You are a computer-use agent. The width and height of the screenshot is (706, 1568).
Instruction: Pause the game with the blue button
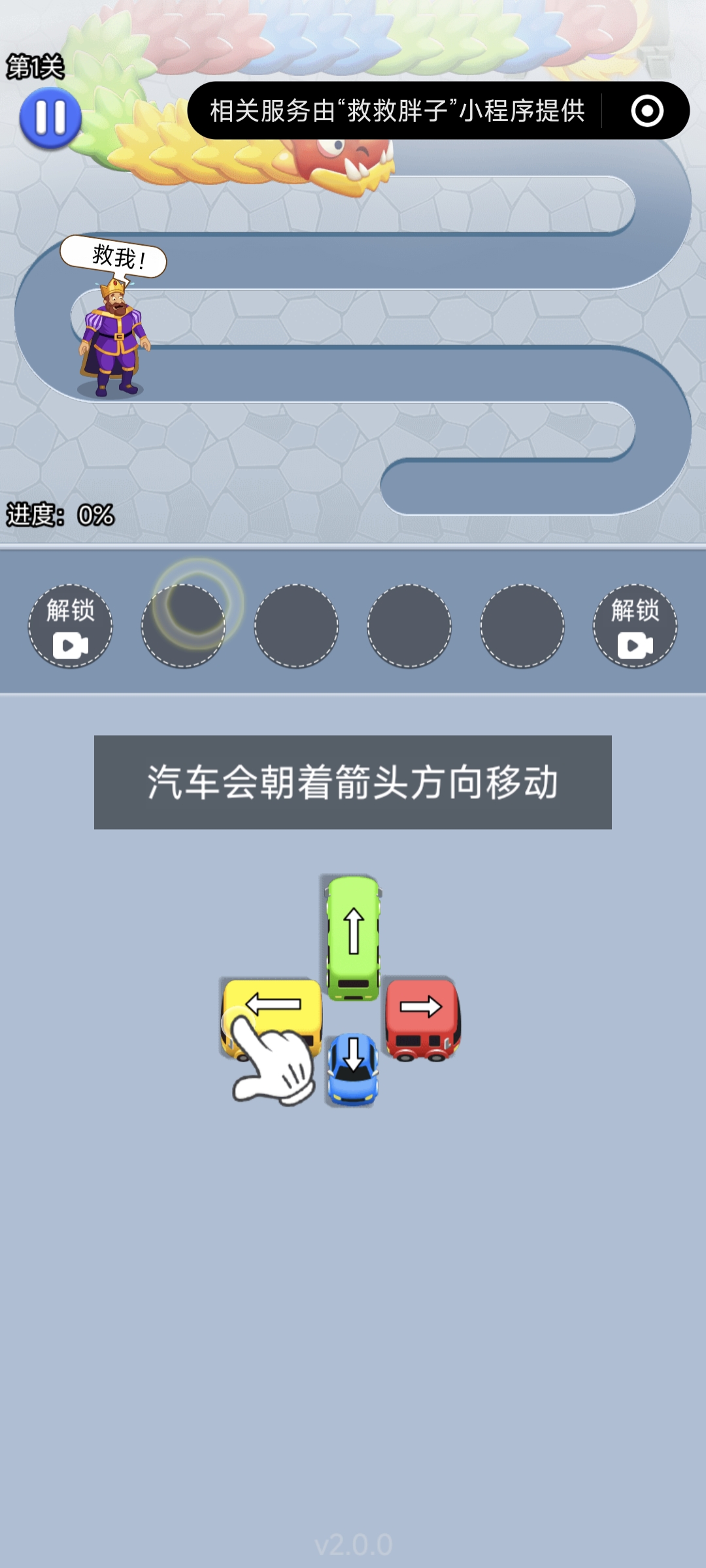click(50, 118)
